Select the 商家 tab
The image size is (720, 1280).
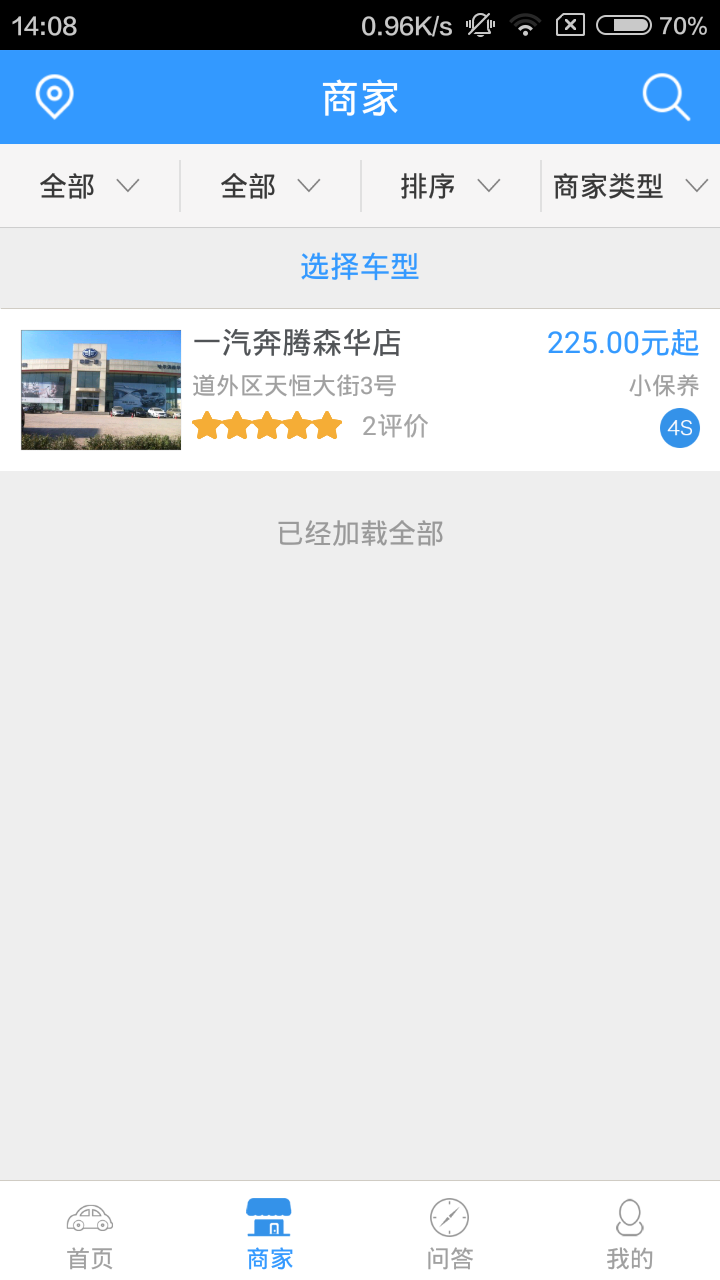coord(270,1232)
